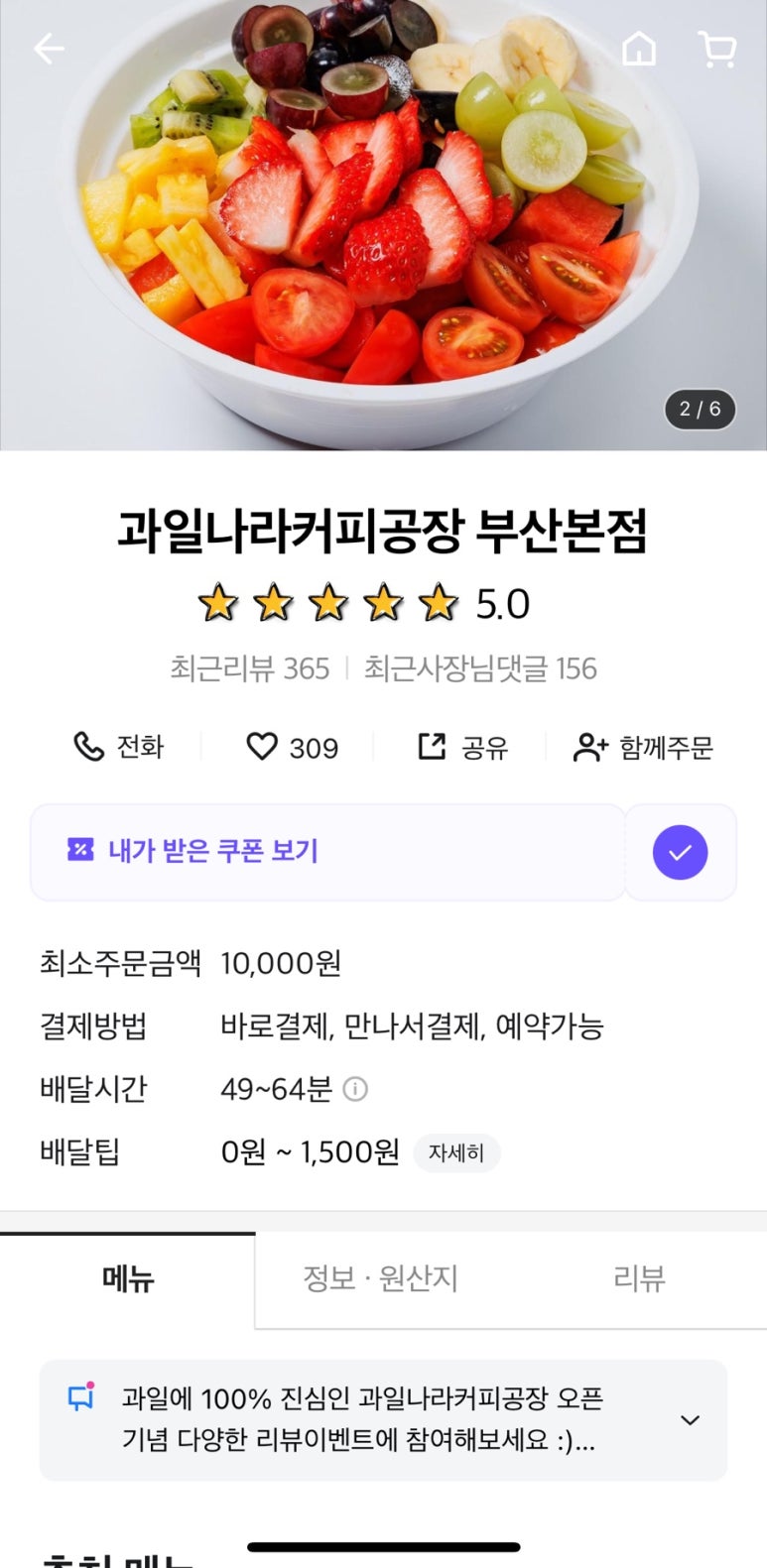Switch to the 정보 · 원산지 tab

point(381,1279)
